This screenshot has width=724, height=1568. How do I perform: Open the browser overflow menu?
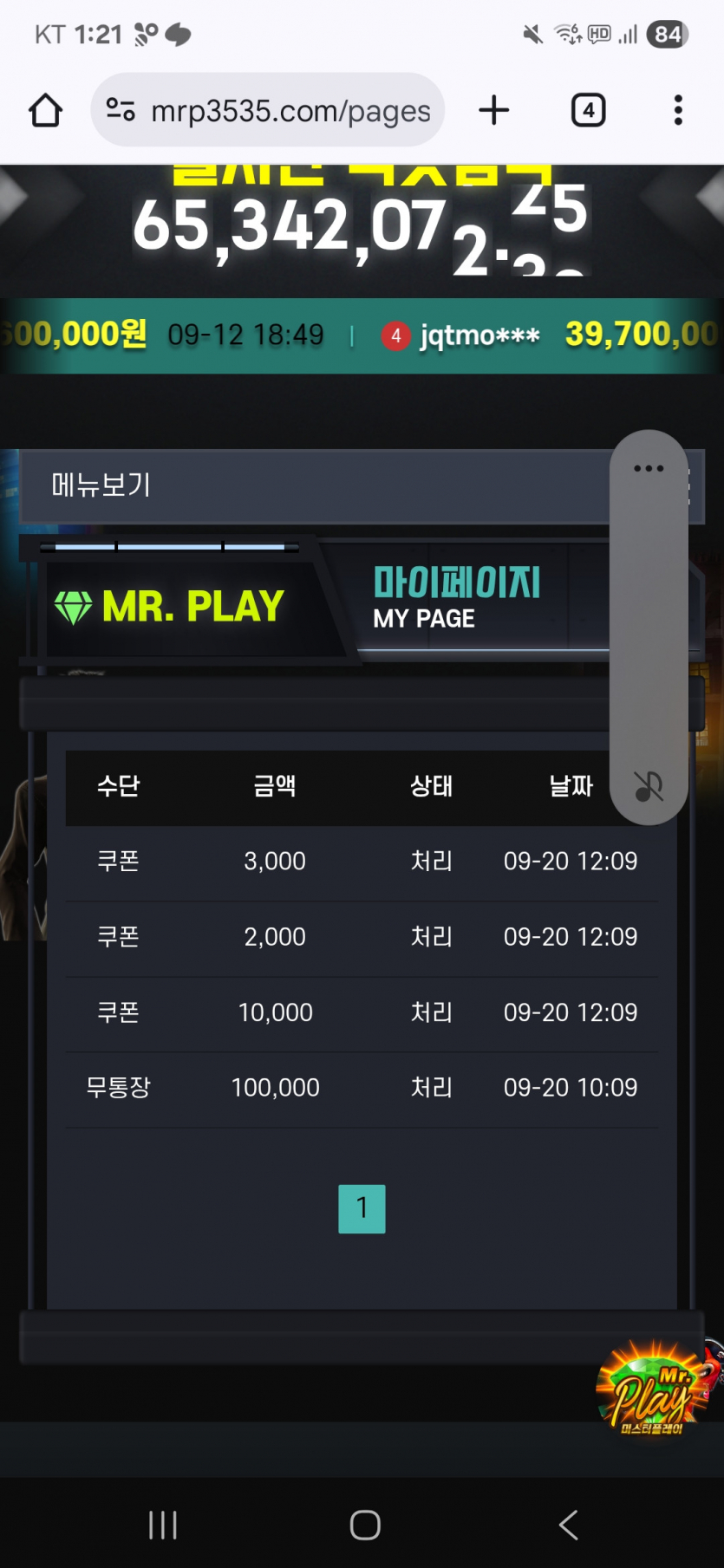678,110
